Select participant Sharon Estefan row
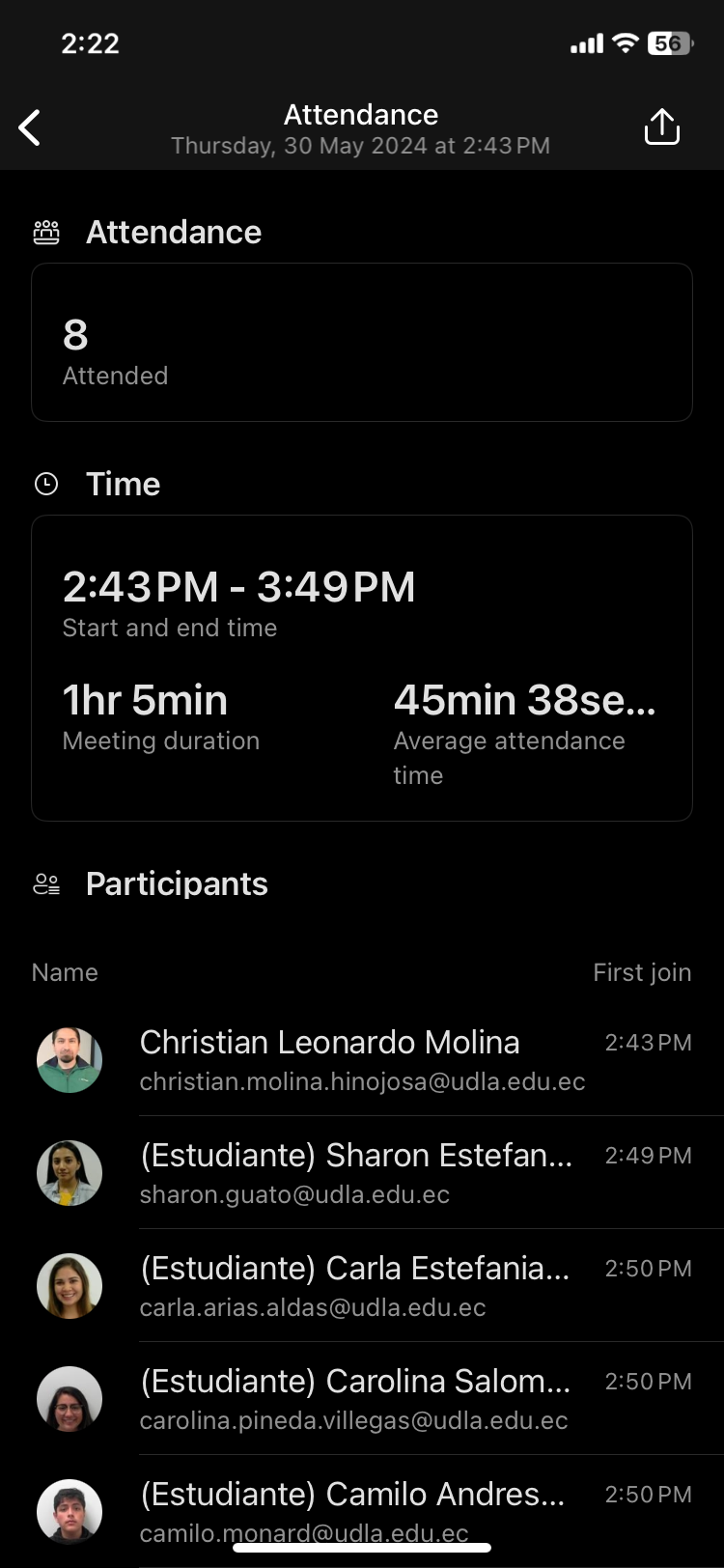This screenshot has width=724, height=1568. (x=362, y=1173)
